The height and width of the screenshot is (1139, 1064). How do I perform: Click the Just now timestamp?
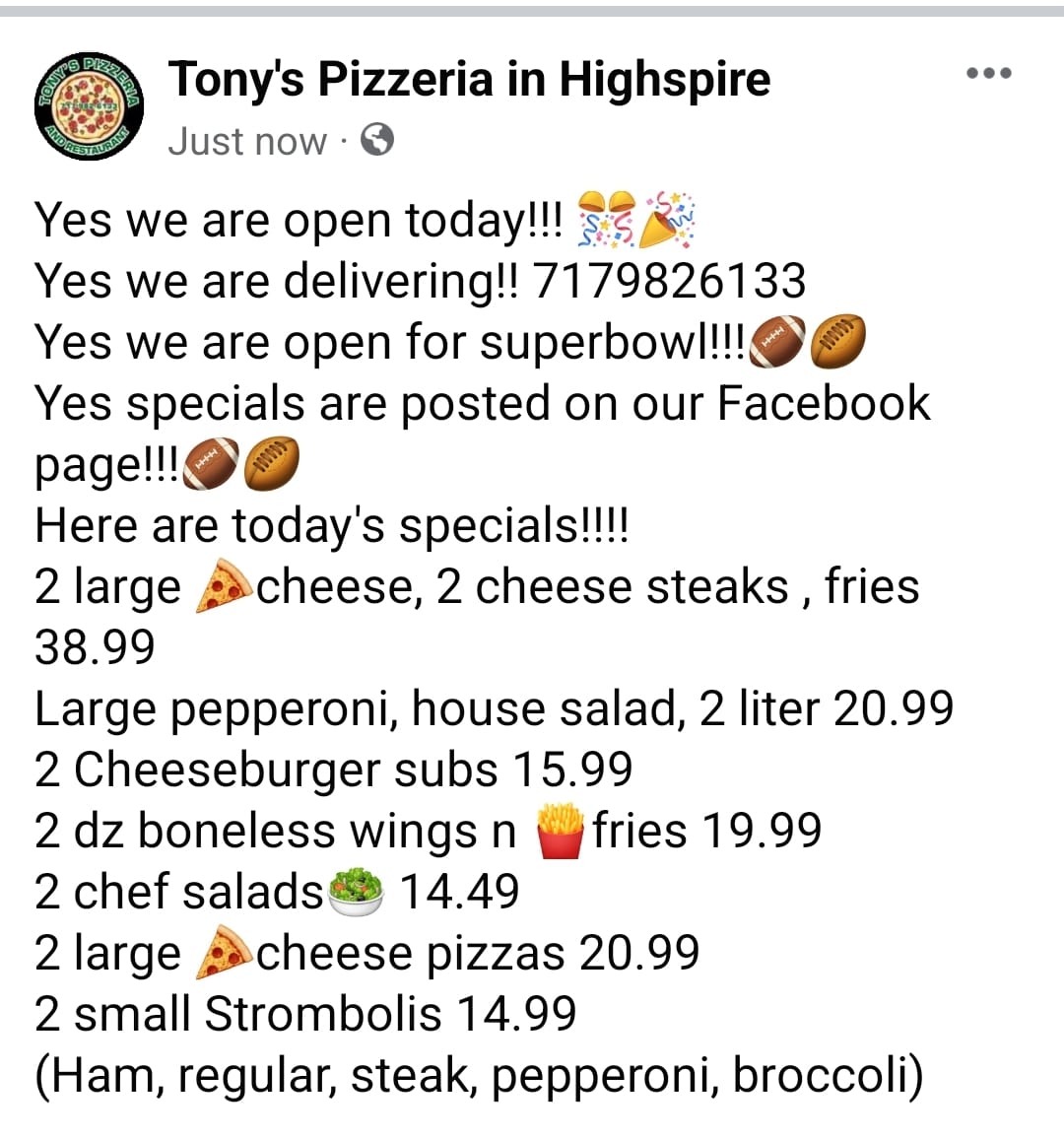(246, 140)
